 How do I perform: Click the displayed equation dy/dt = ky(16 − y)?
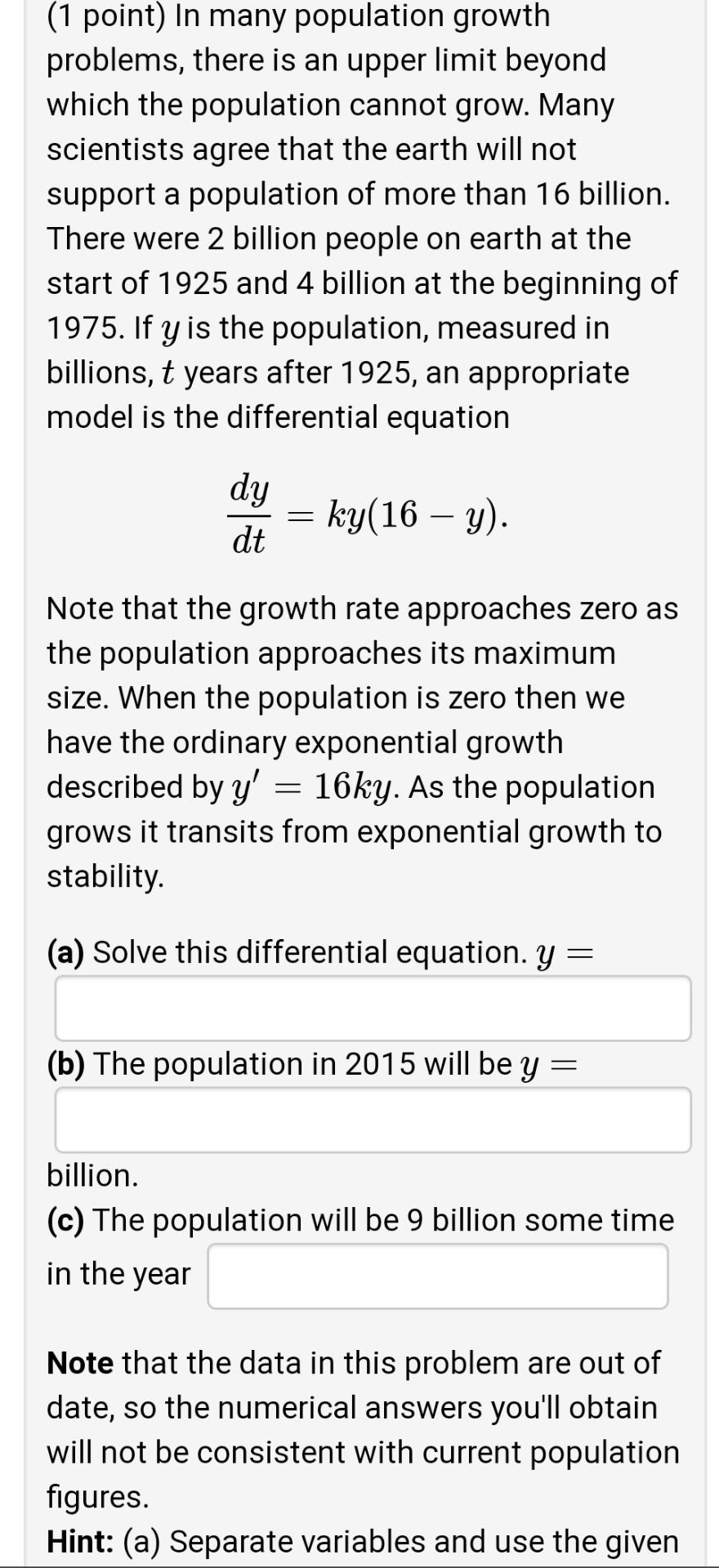367,513
